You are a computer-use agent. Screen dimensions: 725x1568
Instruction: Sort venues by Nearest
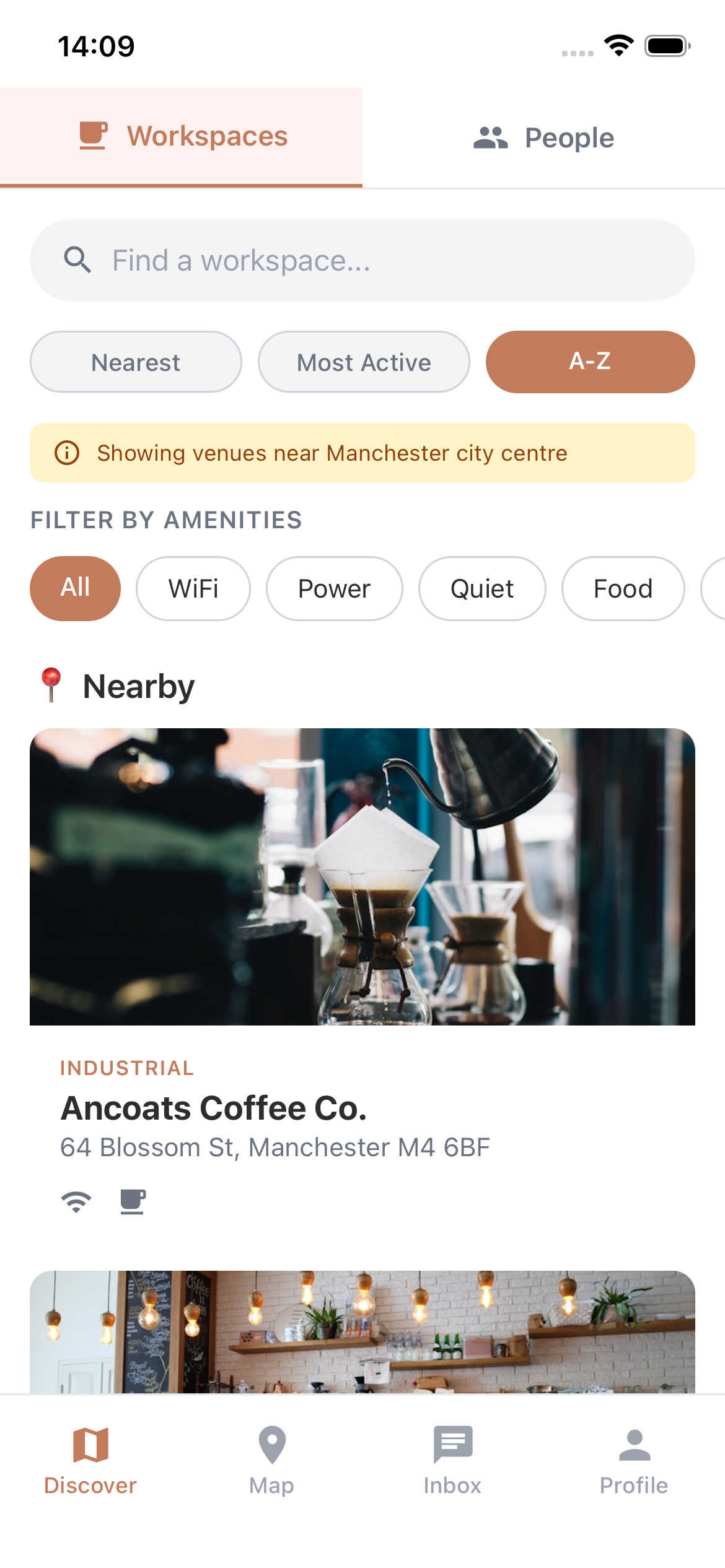pos(136,362)
